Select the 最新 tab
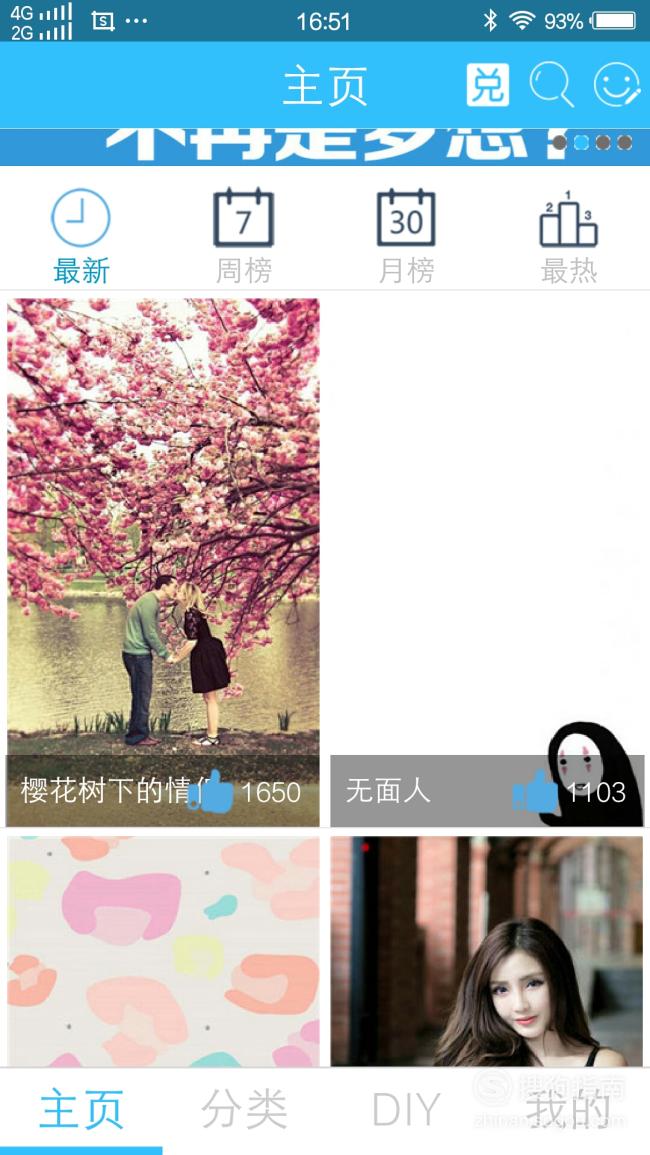Screen dimensions: 650x1155 click(81, 236)
